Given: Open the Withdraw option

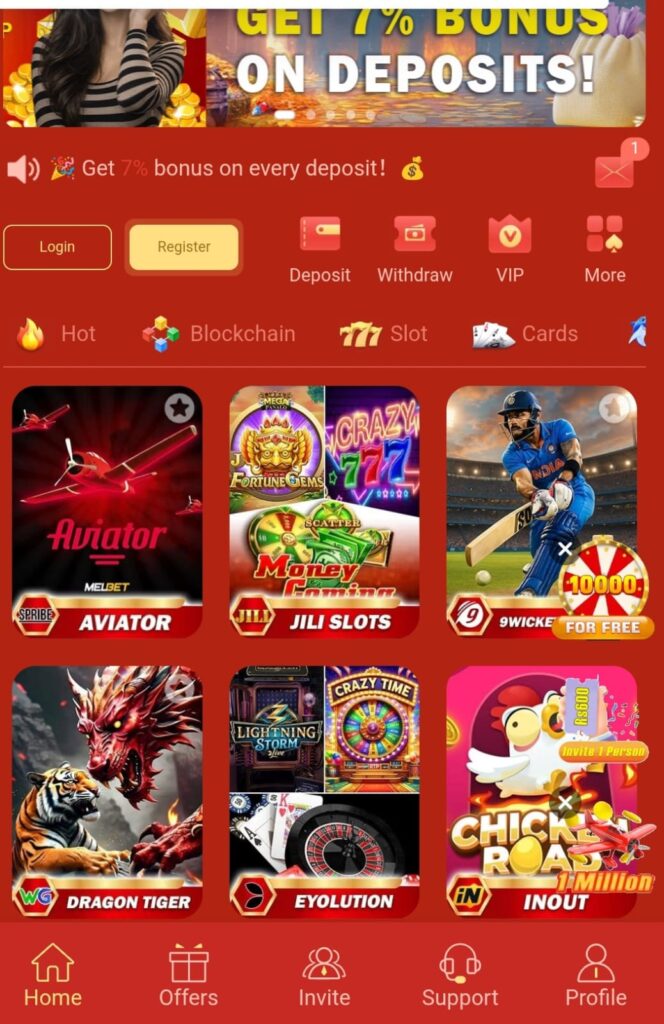Looking at the screenshot, I should [x=414, y=250].
